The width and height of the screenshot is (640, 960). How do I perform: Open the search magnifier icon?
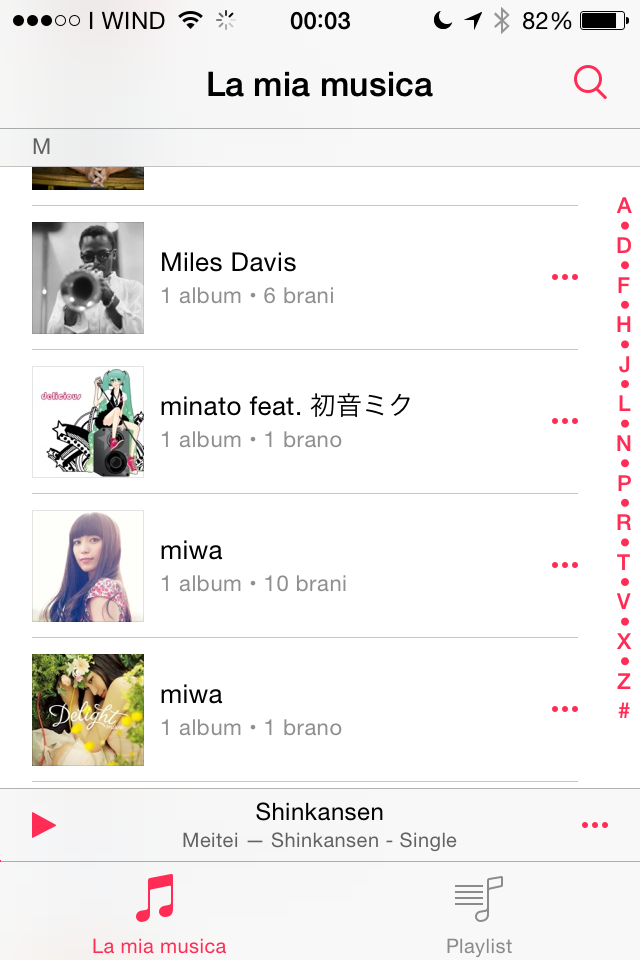pyautogui.click(x=590, y=84)
